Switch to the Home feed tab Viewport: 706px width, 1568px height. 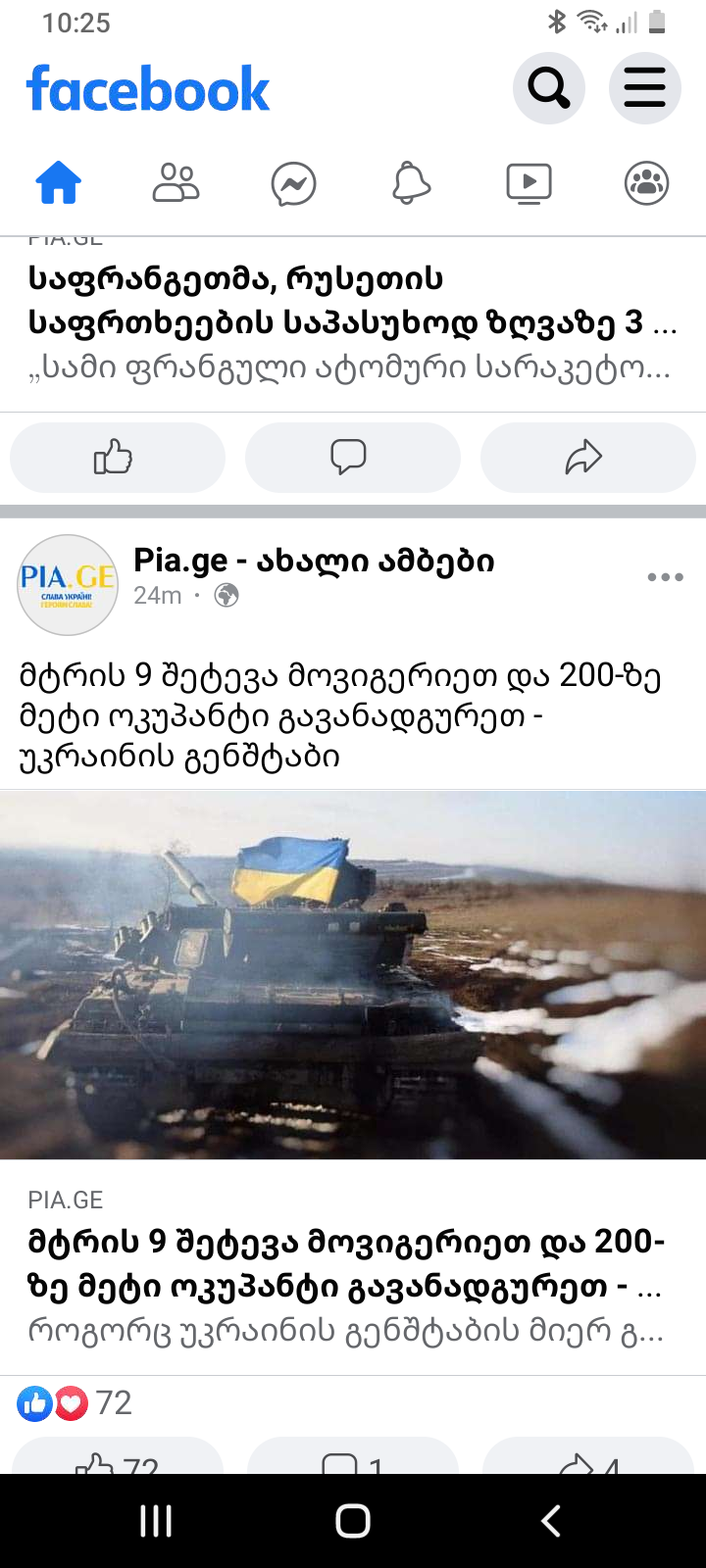point(59,182)
